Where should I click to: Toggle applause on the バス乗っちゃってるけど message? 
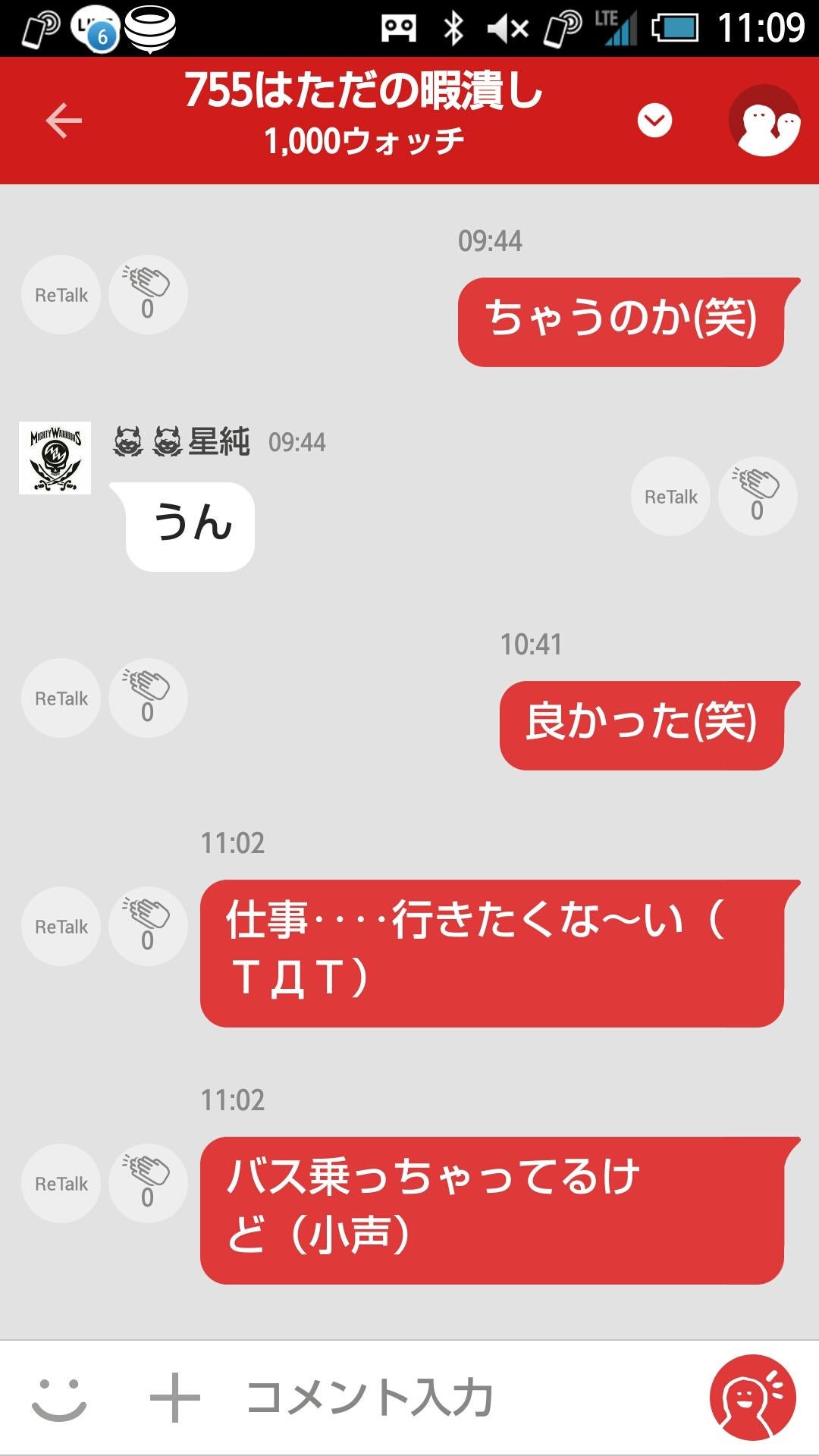pos(147,1181)
